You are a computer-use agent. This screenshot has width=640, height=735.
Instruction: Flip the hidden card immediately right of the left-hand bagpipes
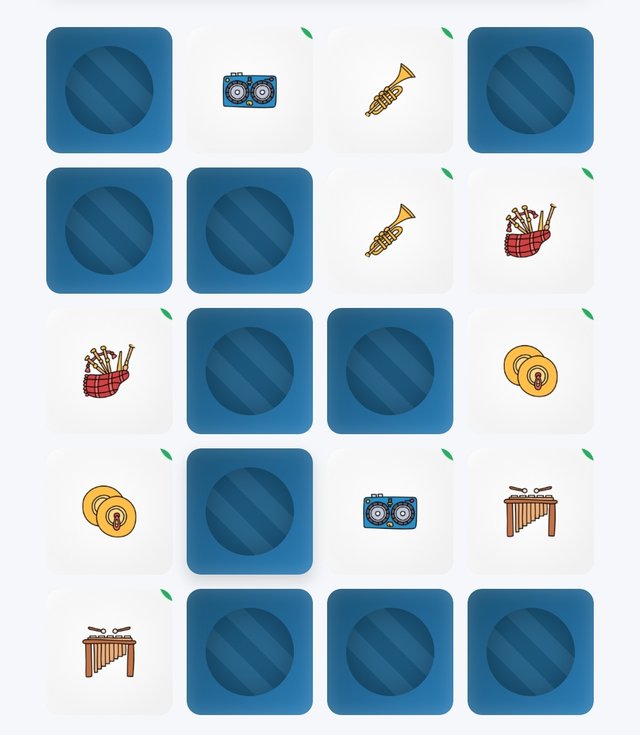pos(249,371)
